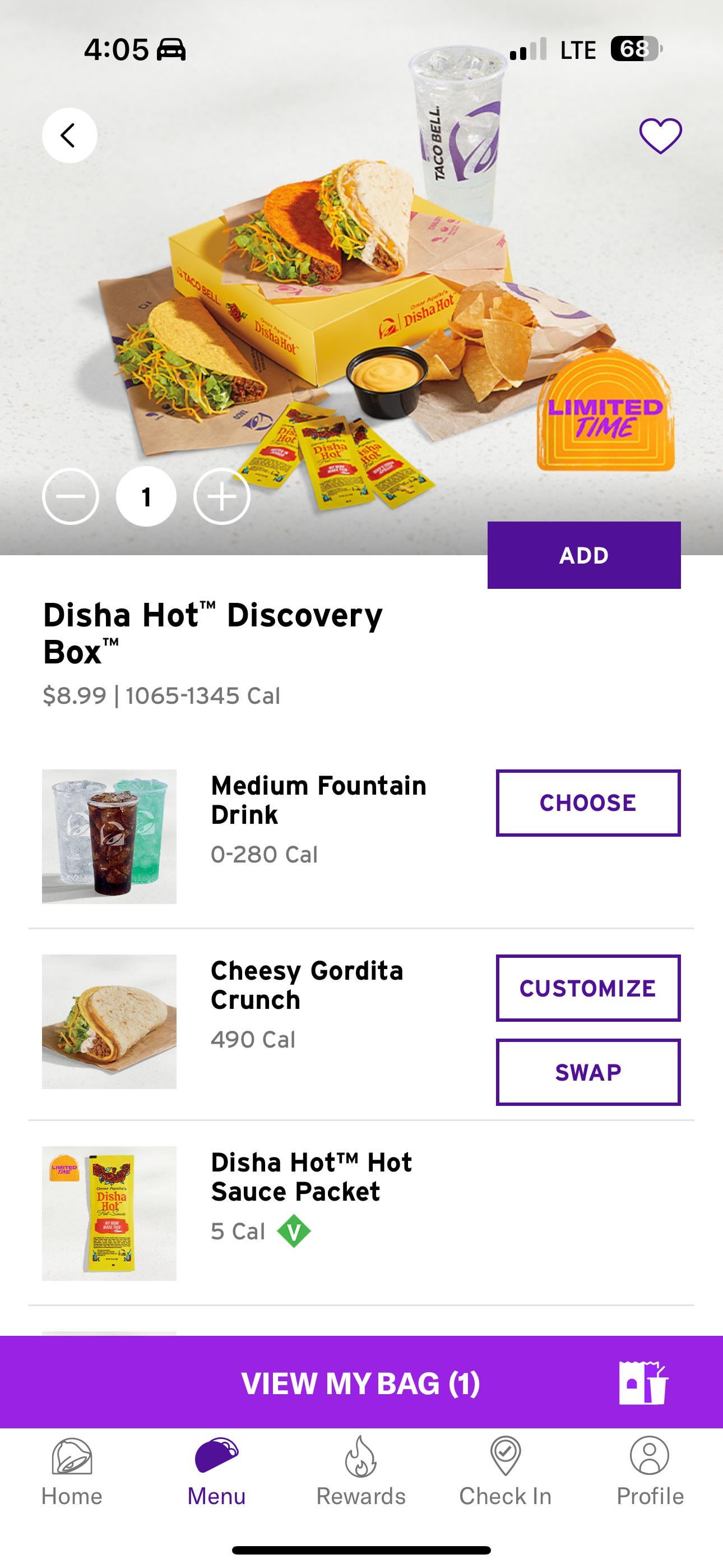The image size is (723, 1568).
Task: Go back using the arrow button
Action: coord(69,135)
